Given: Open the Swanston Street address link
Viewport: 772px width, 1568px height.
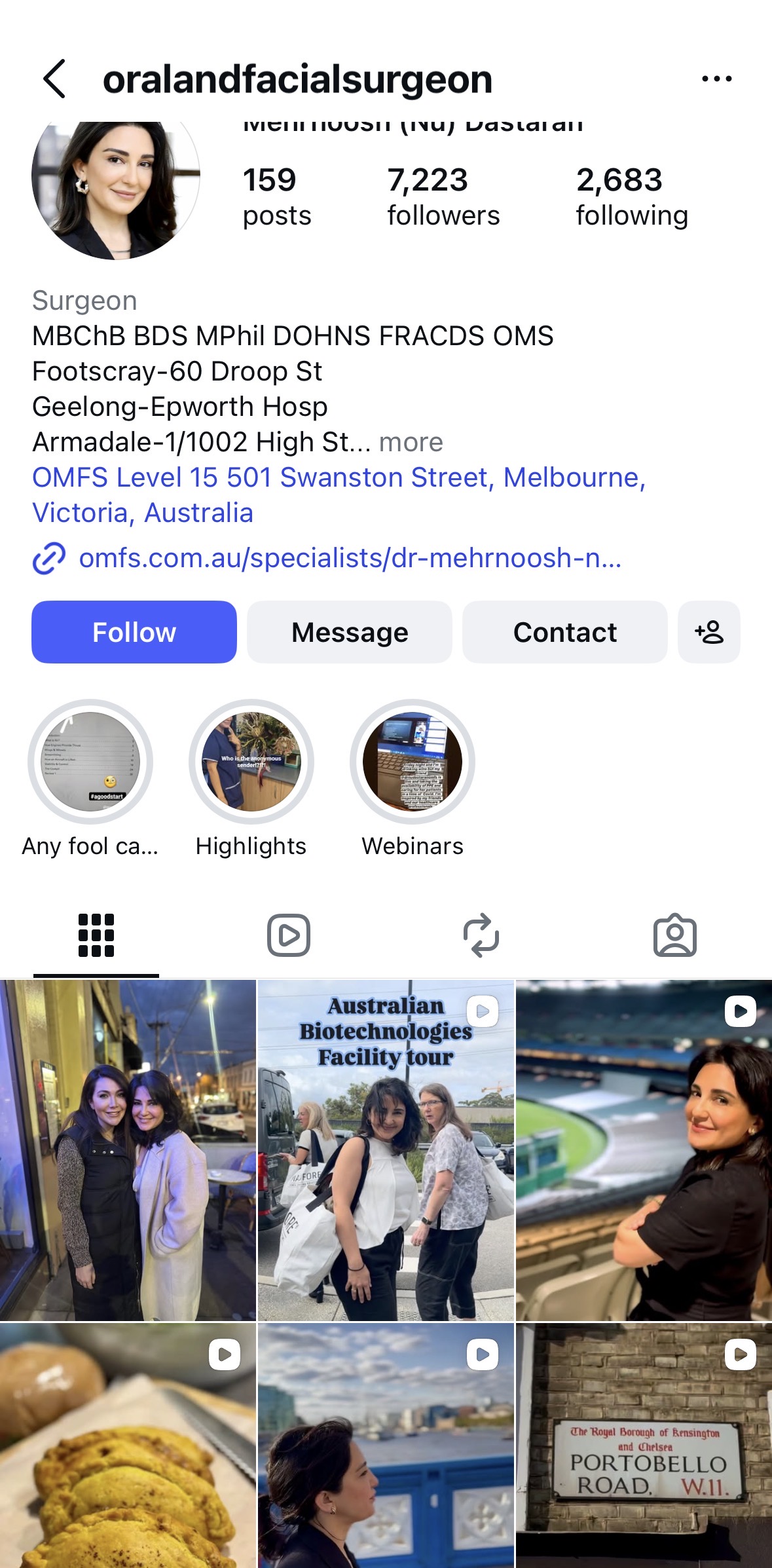Looking at the screenshot, I should pos(339,495).
